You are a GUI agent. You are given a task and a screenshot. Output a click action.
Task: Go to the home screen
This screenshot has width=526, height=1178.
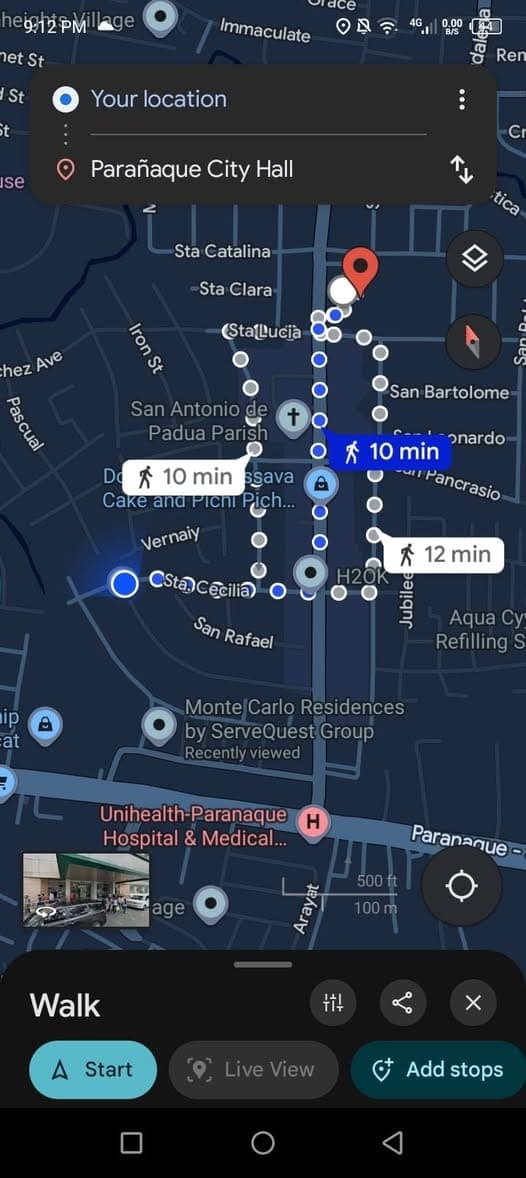click(x=262, y=1143)
